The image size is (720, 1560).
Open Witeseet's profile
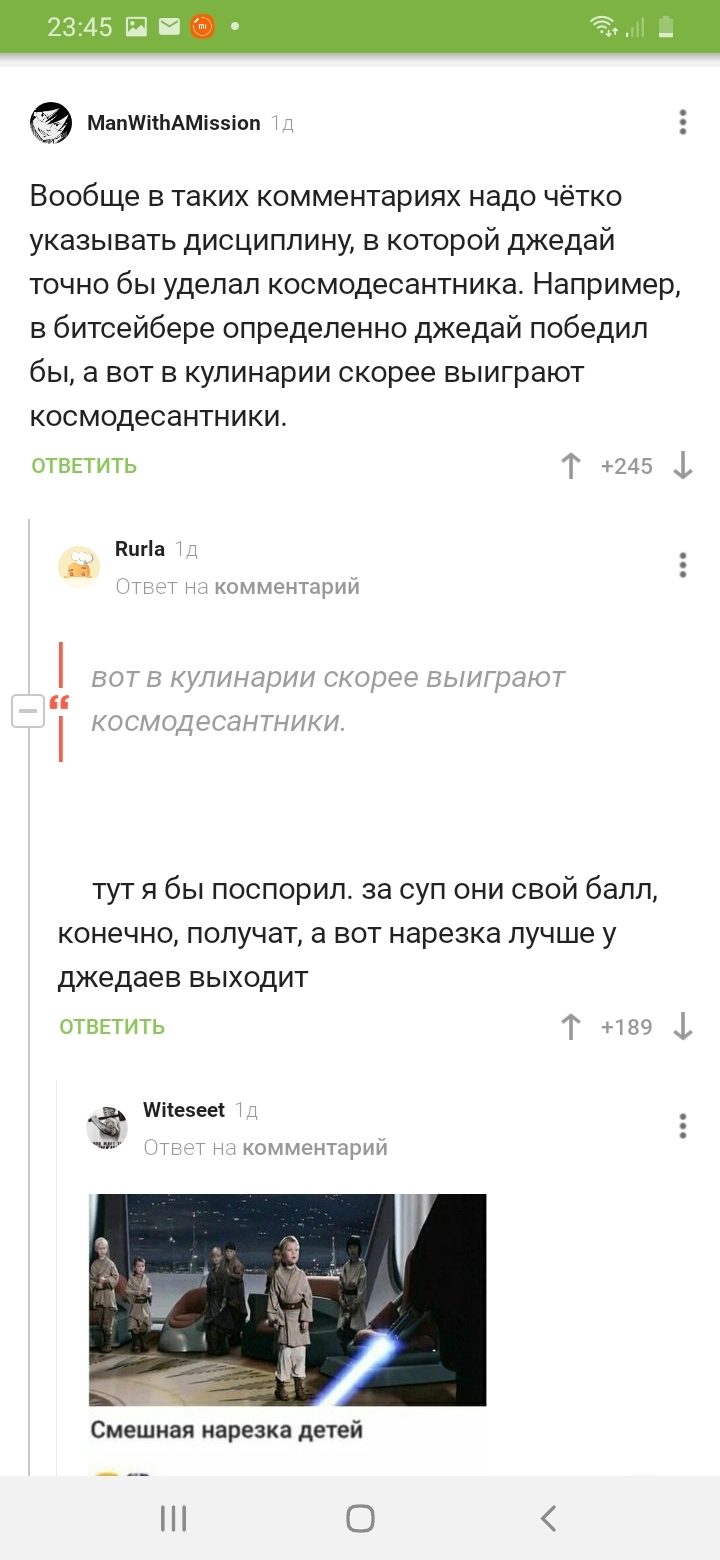click(x=183, y=1110)
